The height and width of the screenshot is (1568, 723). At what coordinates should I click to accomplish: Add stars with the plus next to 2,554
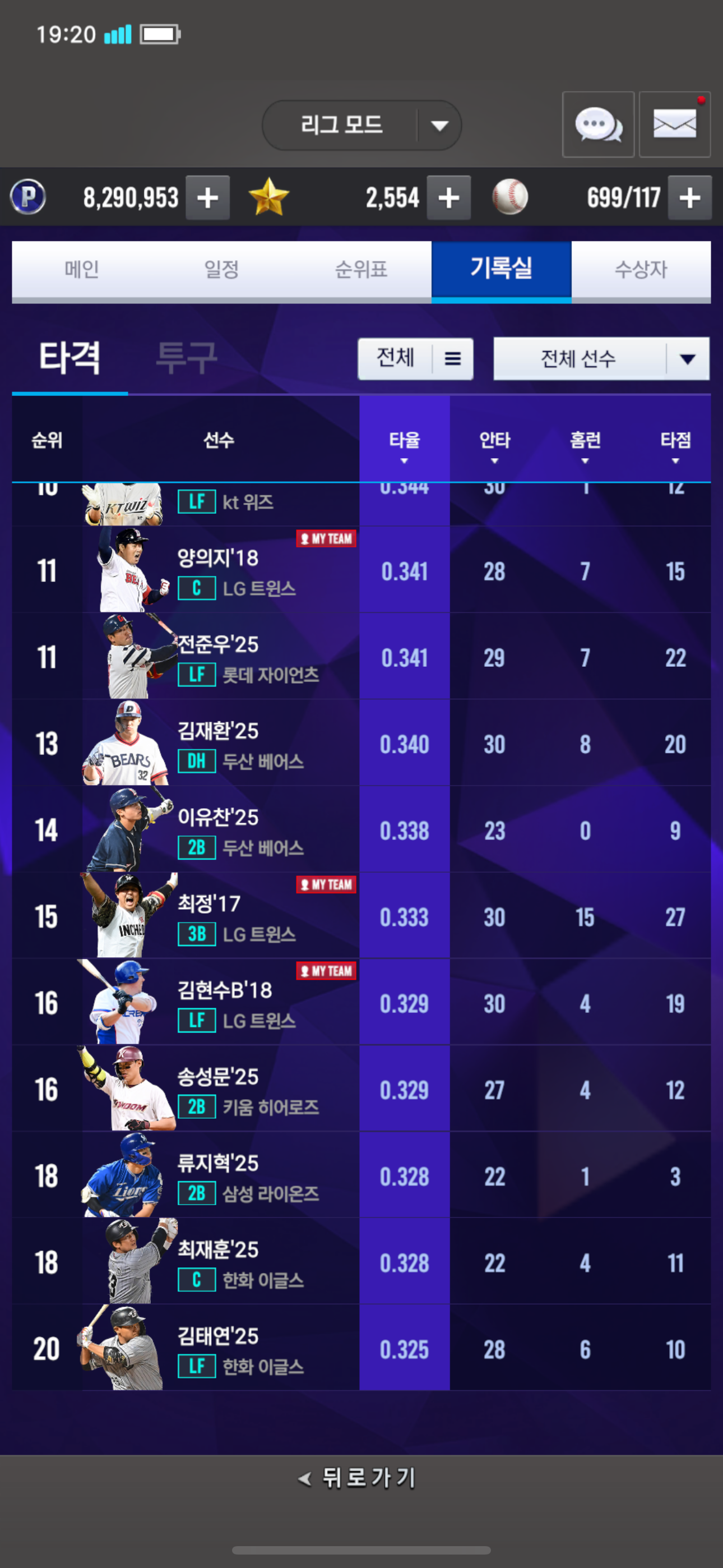click(448, 198)
